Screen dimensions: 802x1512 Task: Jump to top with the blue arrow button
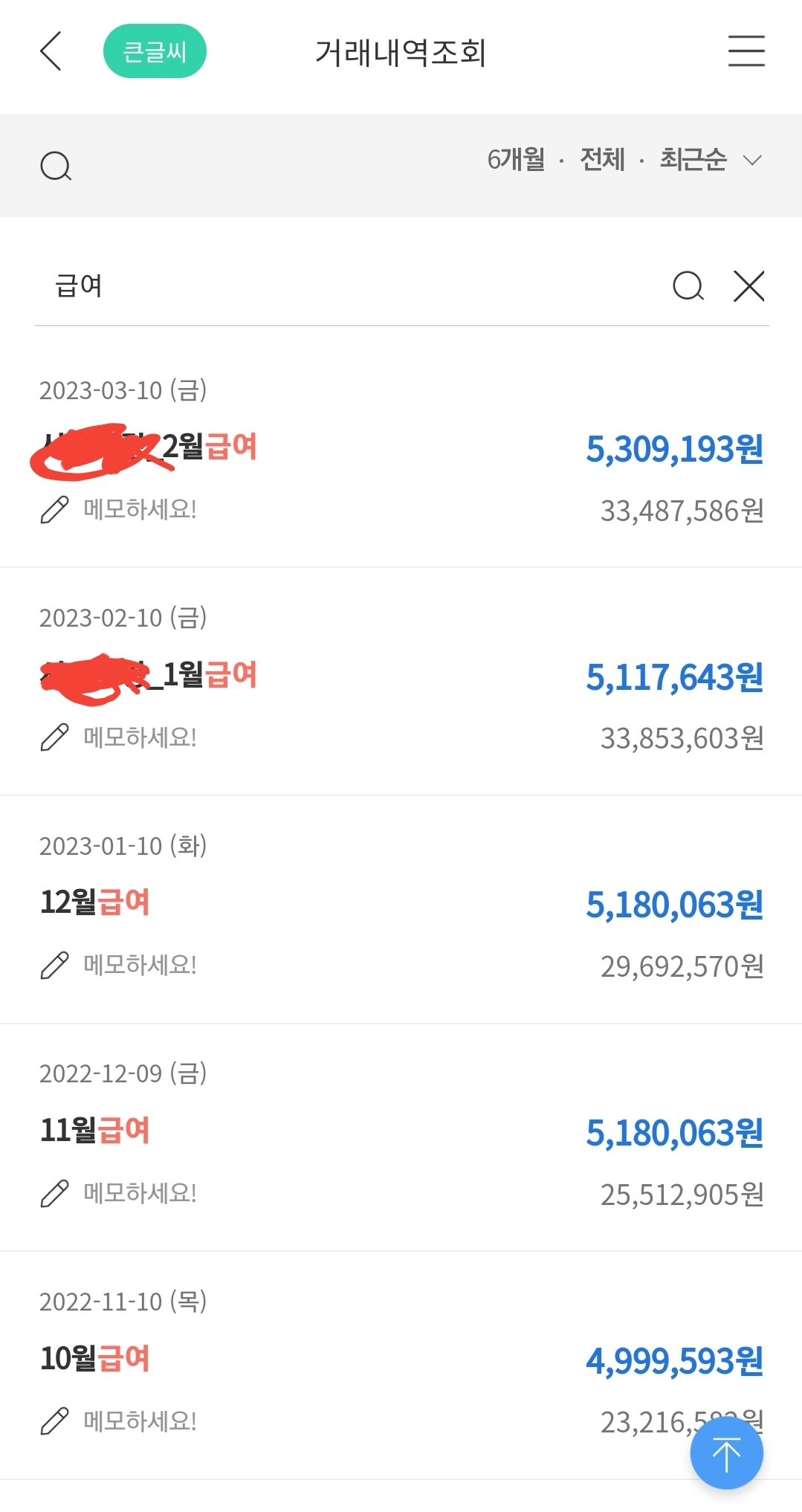click(726, 1453)
